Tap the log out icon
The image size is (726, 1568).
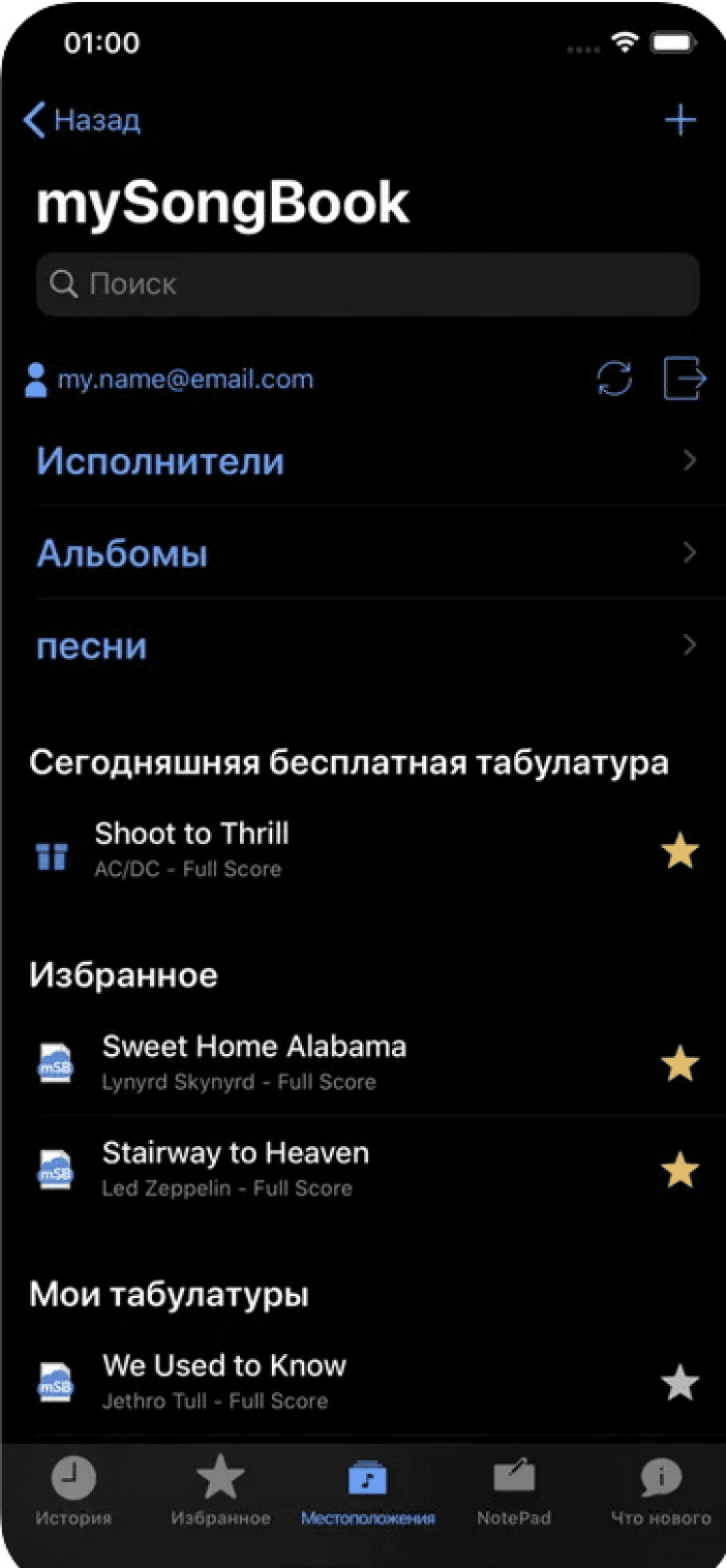(683, 378)
